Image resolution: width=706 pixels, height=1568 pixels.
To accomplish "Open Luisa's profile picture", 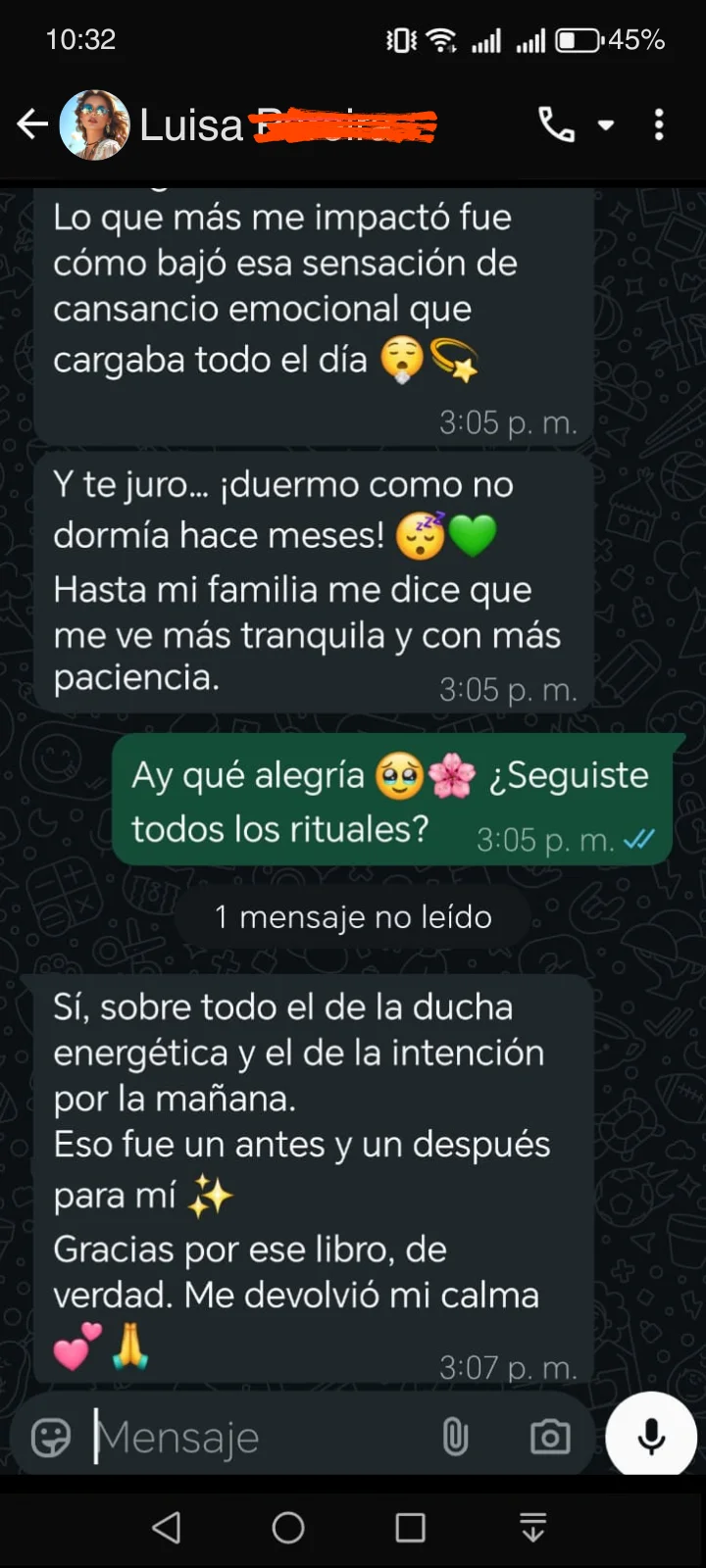I will 95,124.
